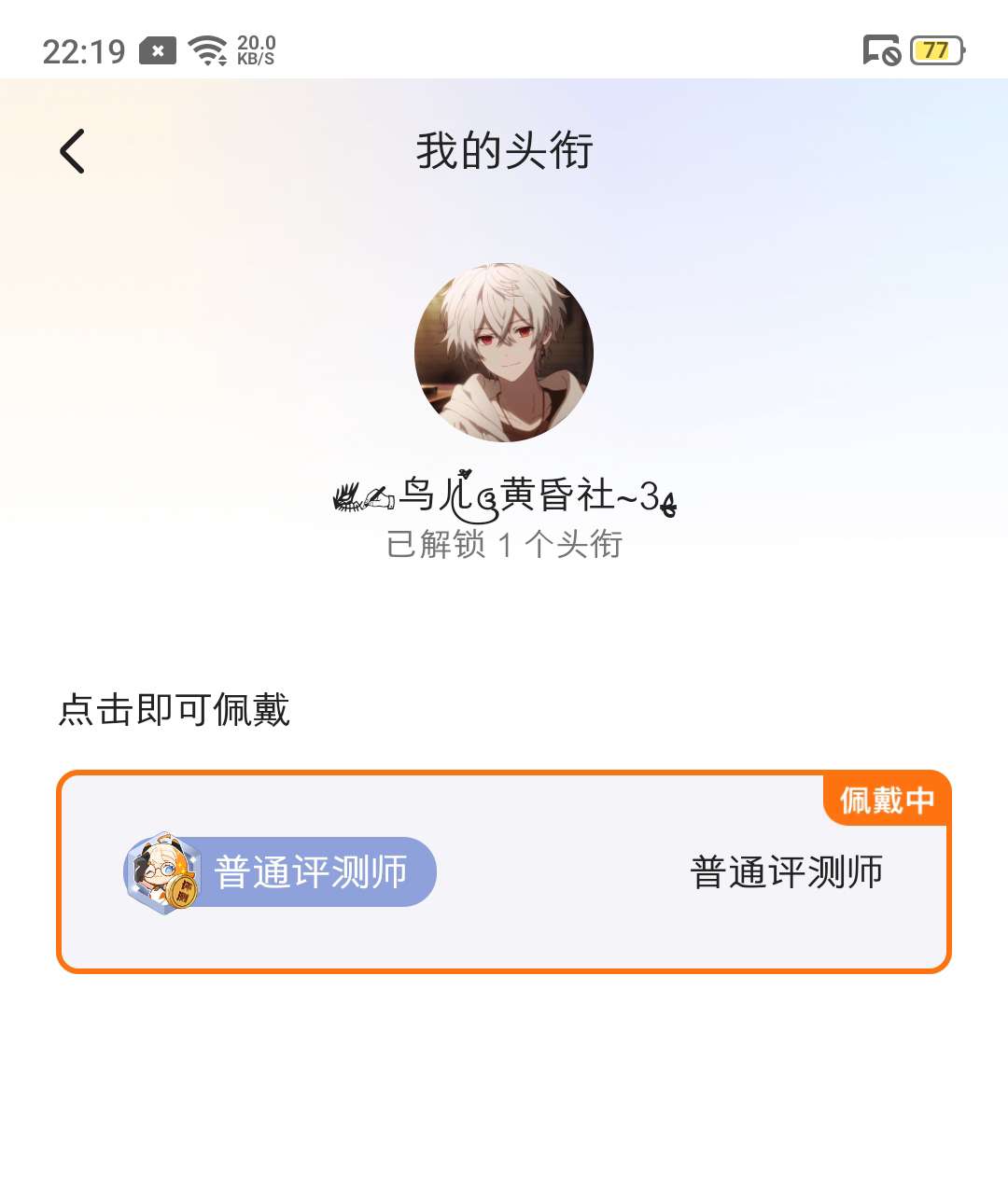Select the 普通评测师 title card
The image size is (1008, 1198).
(504, 871)
